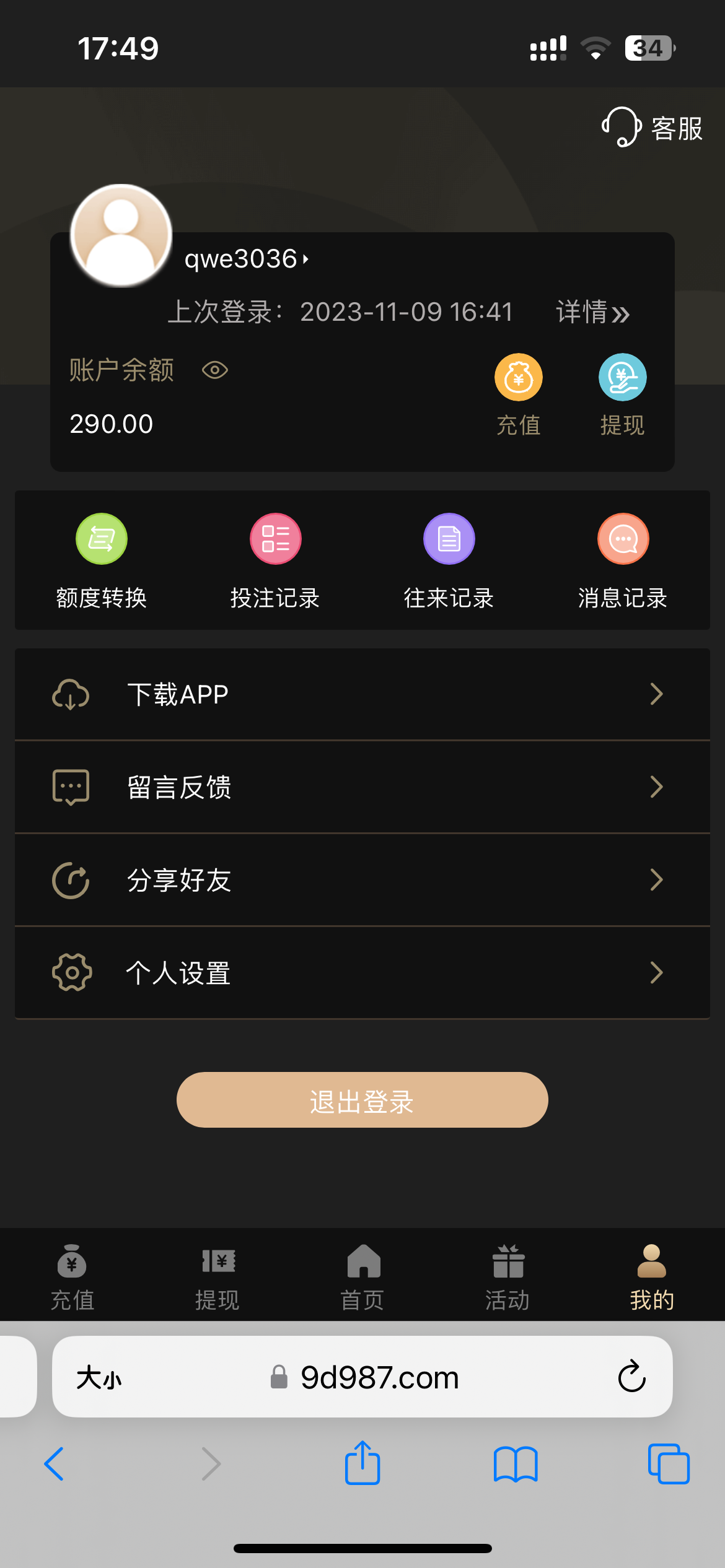
Task: Tap the teal 提现 icon in balance card
Action: pyautogui.click(x=622, y=378)
